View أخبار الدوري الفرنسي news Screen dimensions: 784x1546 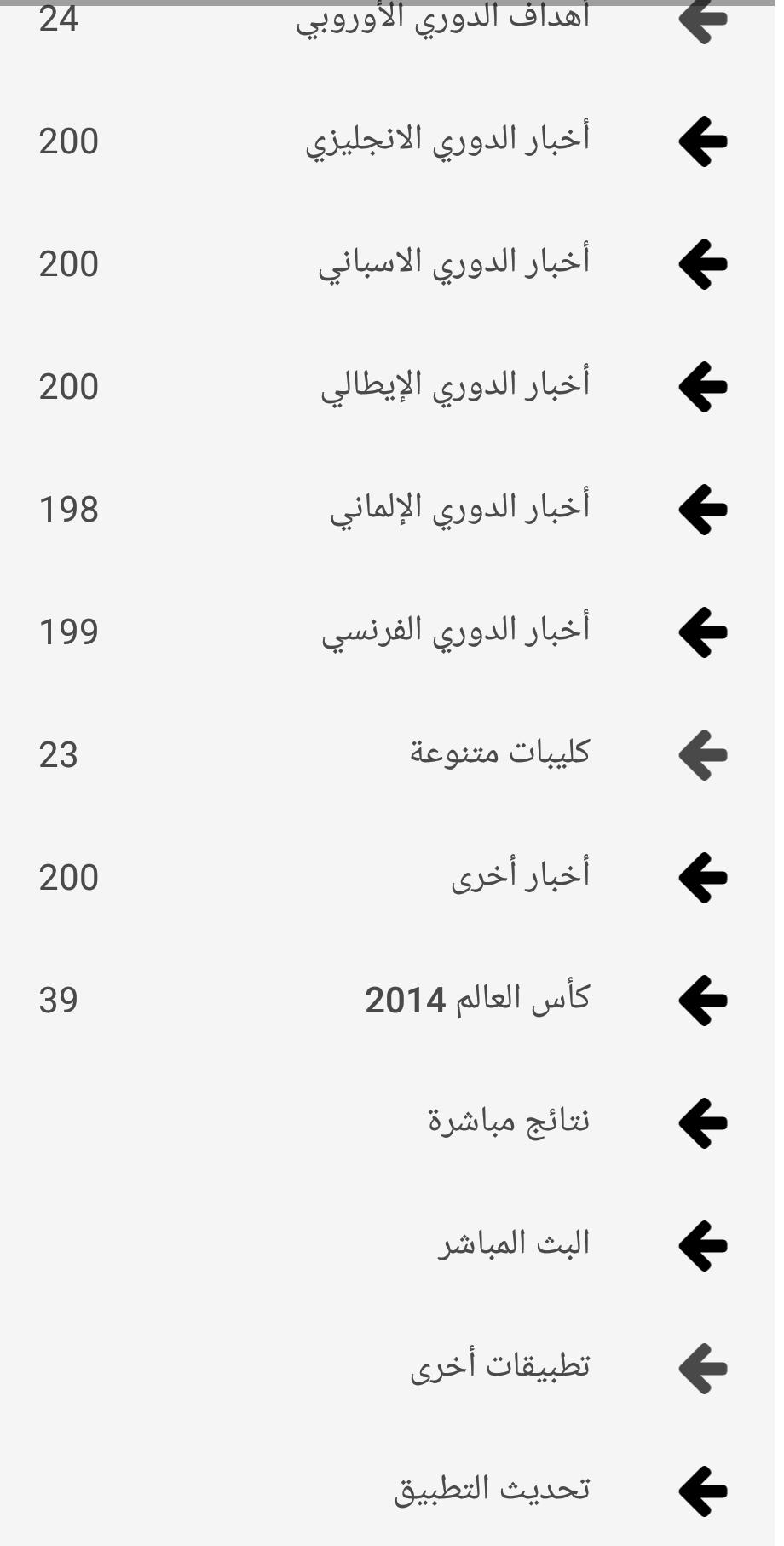point(455,632)
